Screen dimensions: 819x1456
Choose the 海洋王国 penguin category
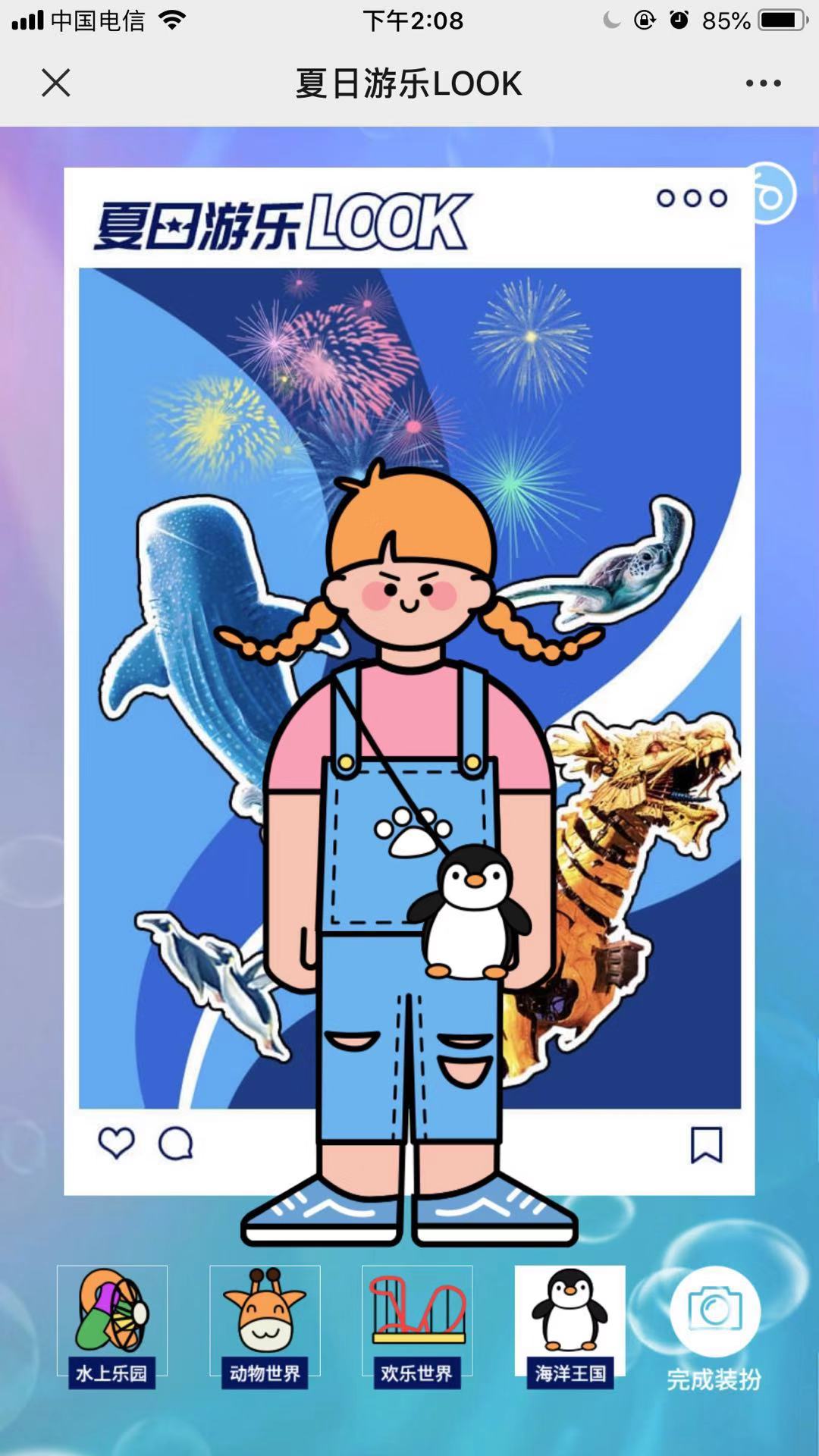coord(570,1326)
